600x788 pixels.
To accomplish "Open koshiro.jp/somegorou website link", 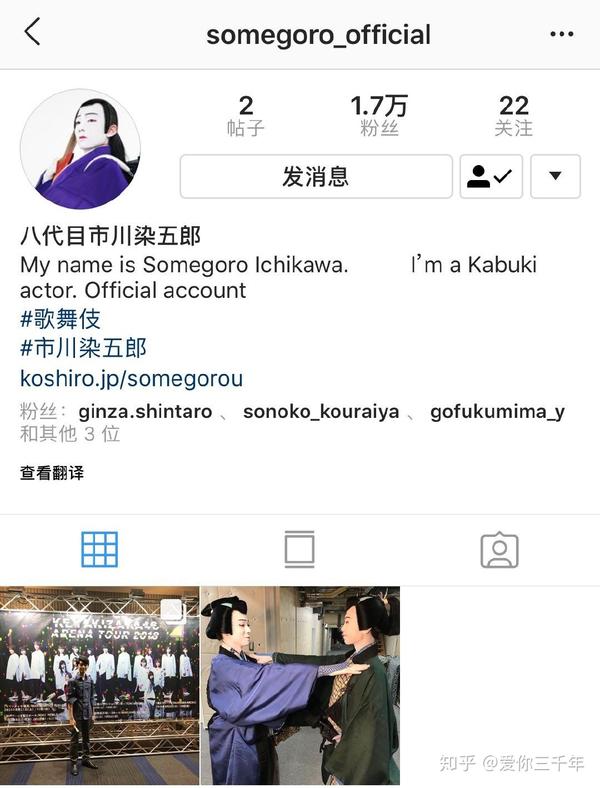I will 131,379.
